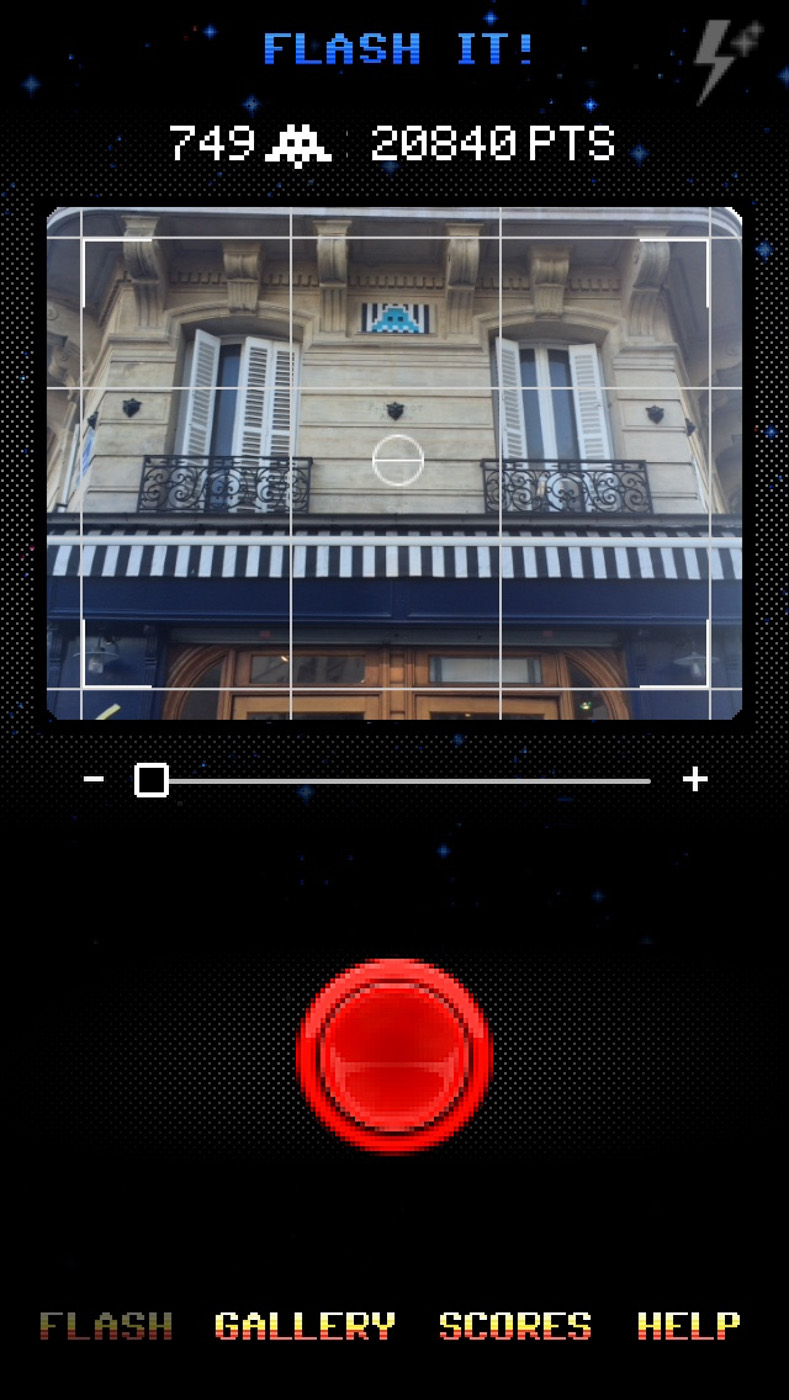Zoom in with the plus sign
Viewport: 789px width, 1400px height.
695,779
